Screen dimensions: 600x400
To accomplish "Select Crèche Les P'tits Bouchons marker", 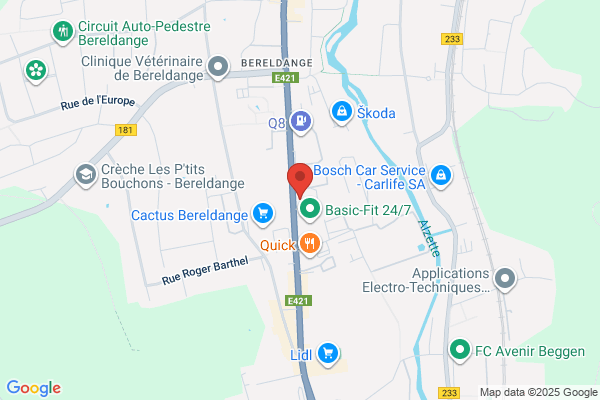I will [x=86, y=175].
